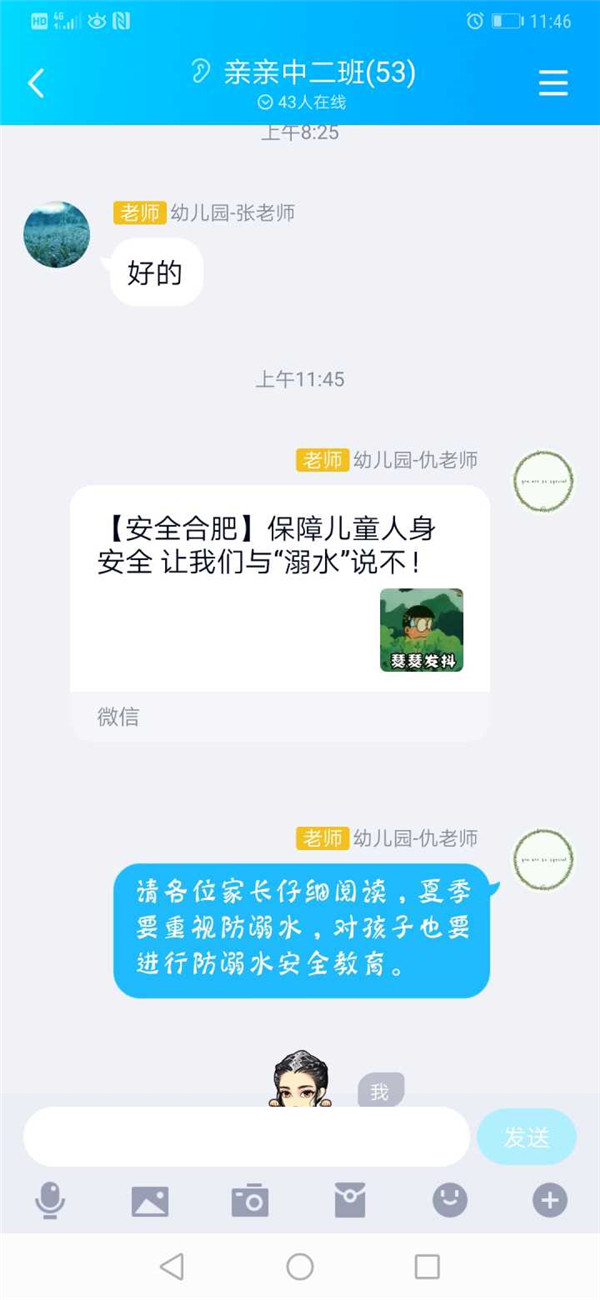Open the group chat menu icon
The height and width of the screenshot is (1300, 600).
[x=553, y=83]
